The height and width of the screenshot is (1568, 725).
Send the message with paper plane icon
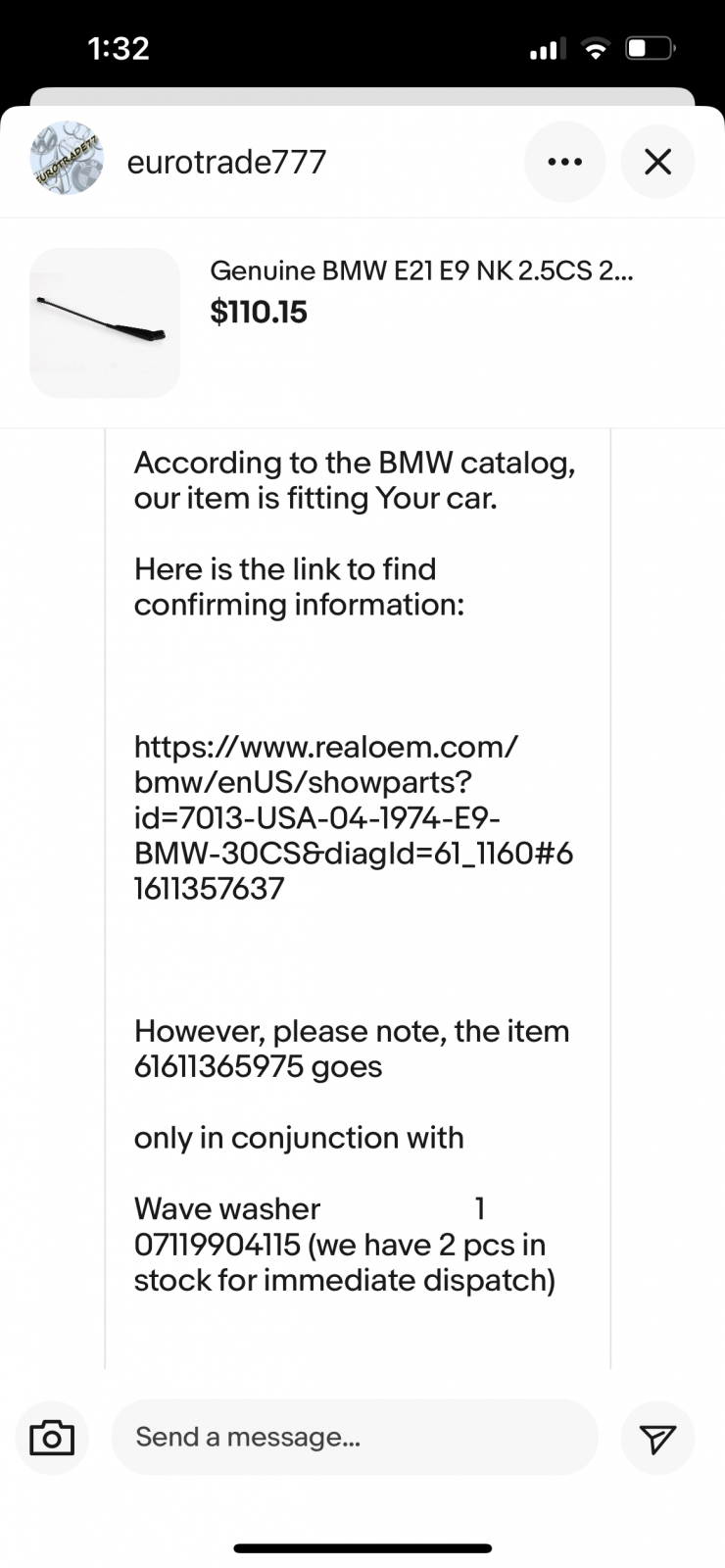(657, 1438)
